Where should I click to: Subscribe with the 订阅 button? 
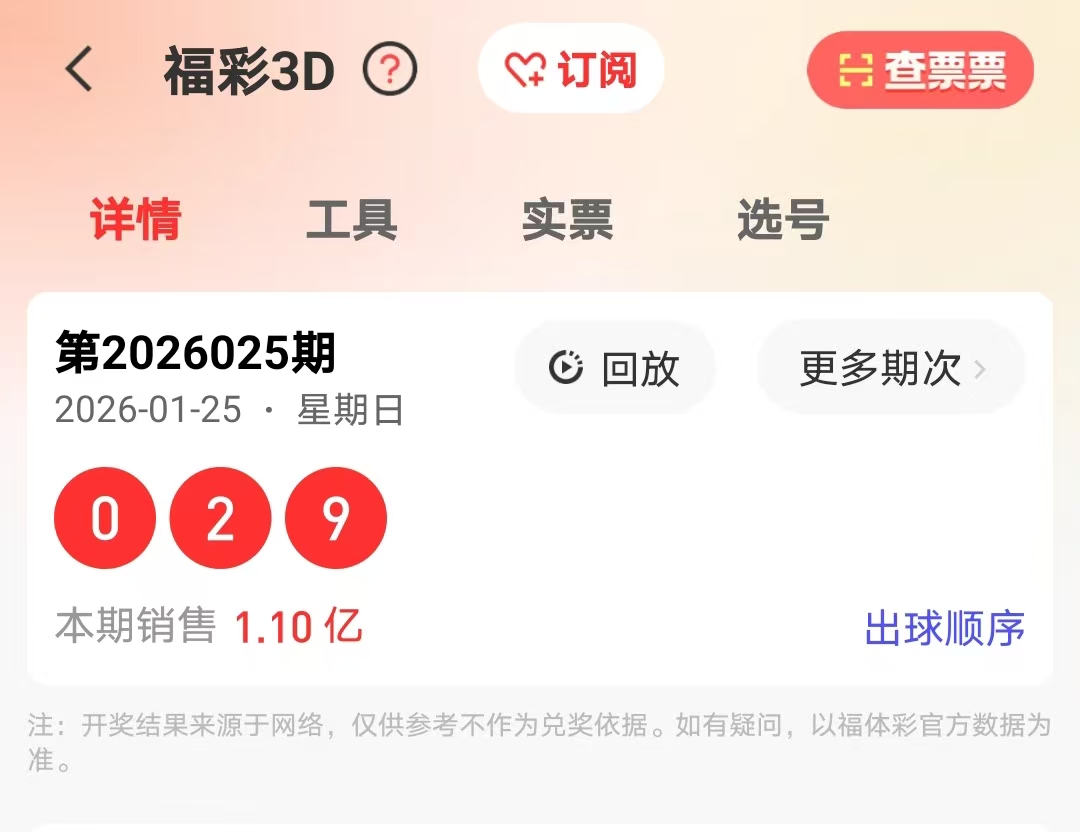click(571, 69)
